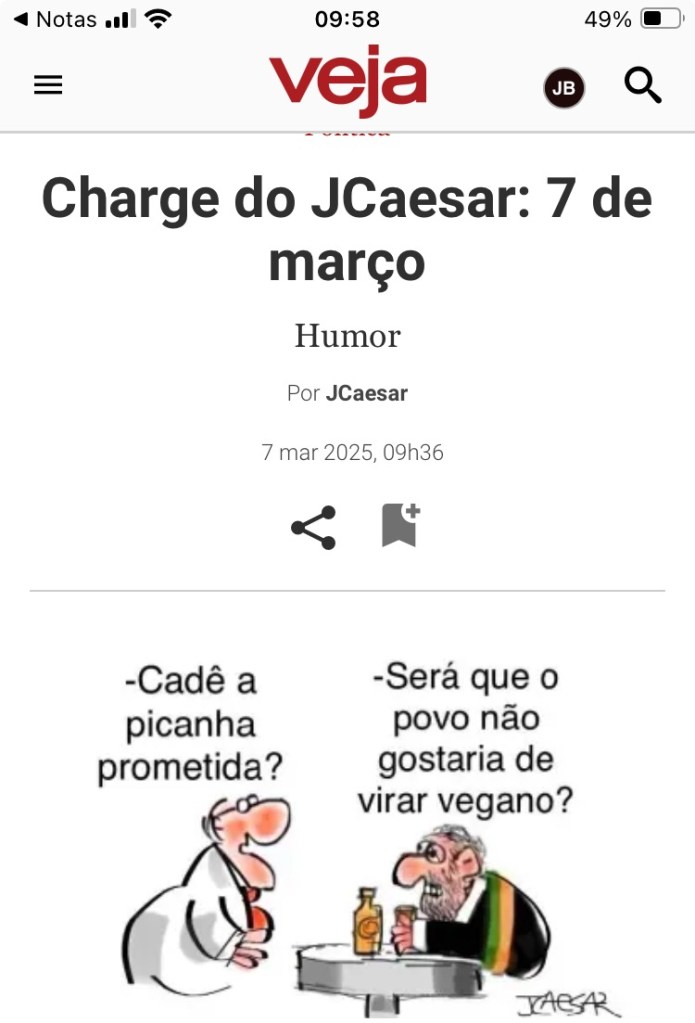Open the Veja homepage via logo
The width and height of the screenshot is (695, 1023).
tap(347, 81)
